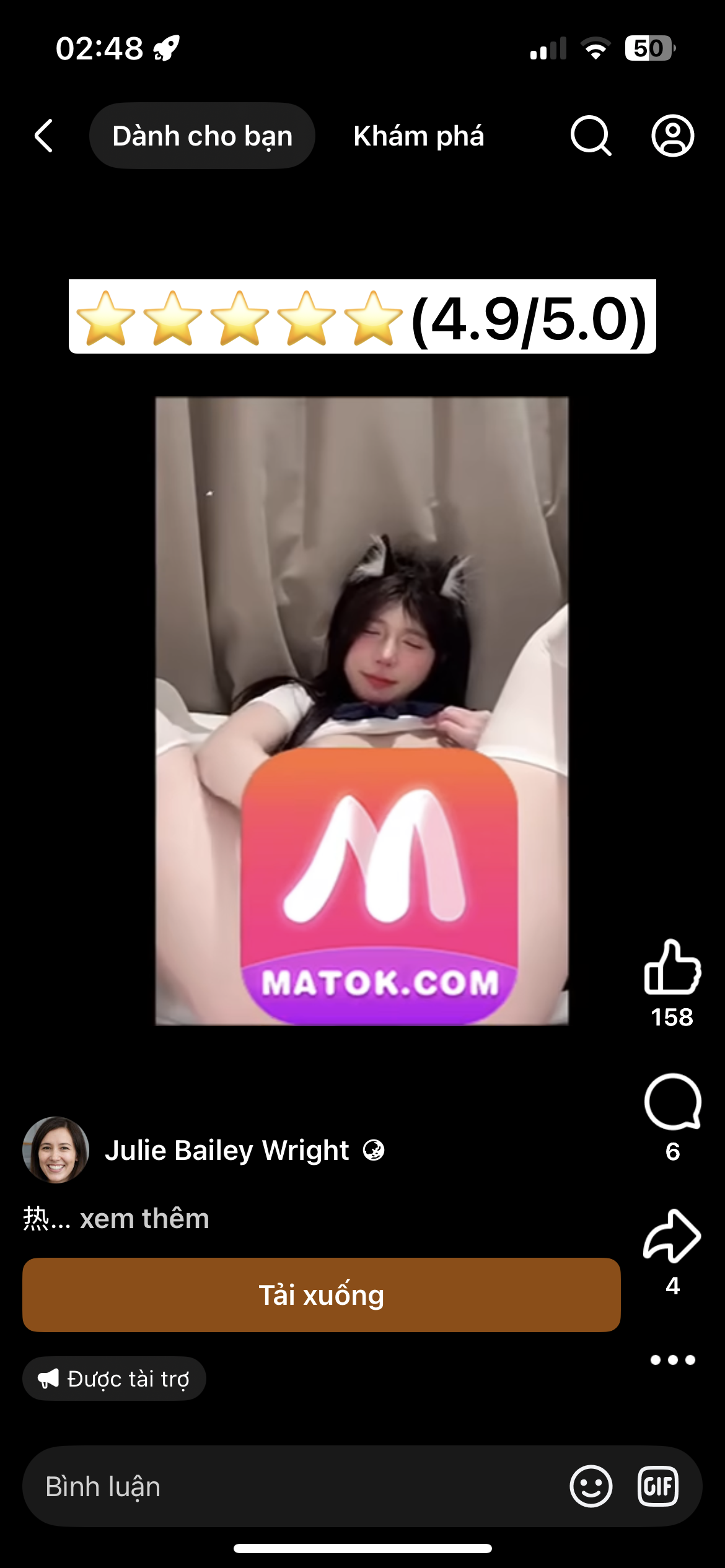The height and width of the screenshot is (1568, 725).
Task: Share this video
Action: pyautogui.click(x=672, y=1236)
